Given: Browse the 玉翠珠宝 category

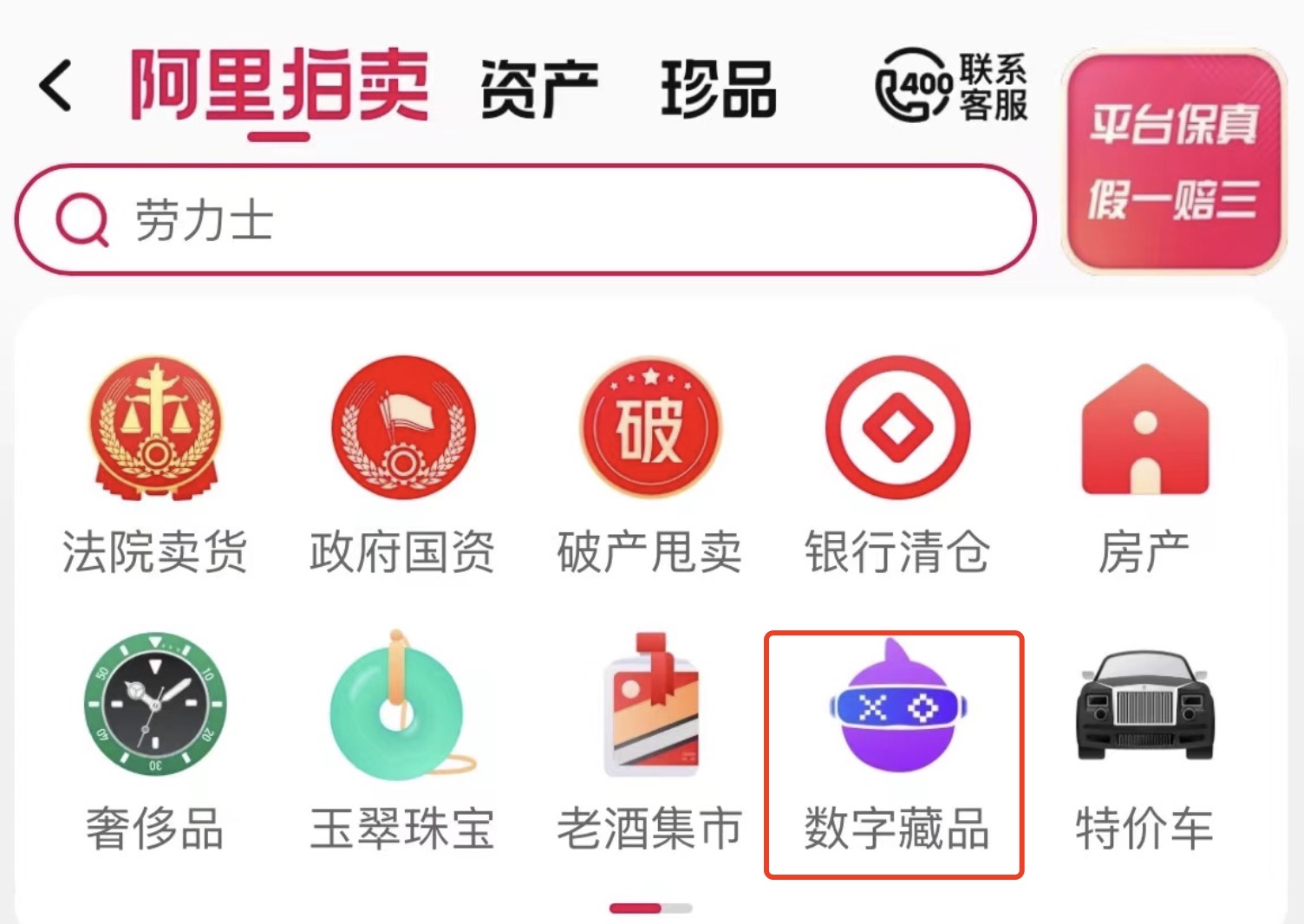Looking at the screenshot, I should coord(402,743).
